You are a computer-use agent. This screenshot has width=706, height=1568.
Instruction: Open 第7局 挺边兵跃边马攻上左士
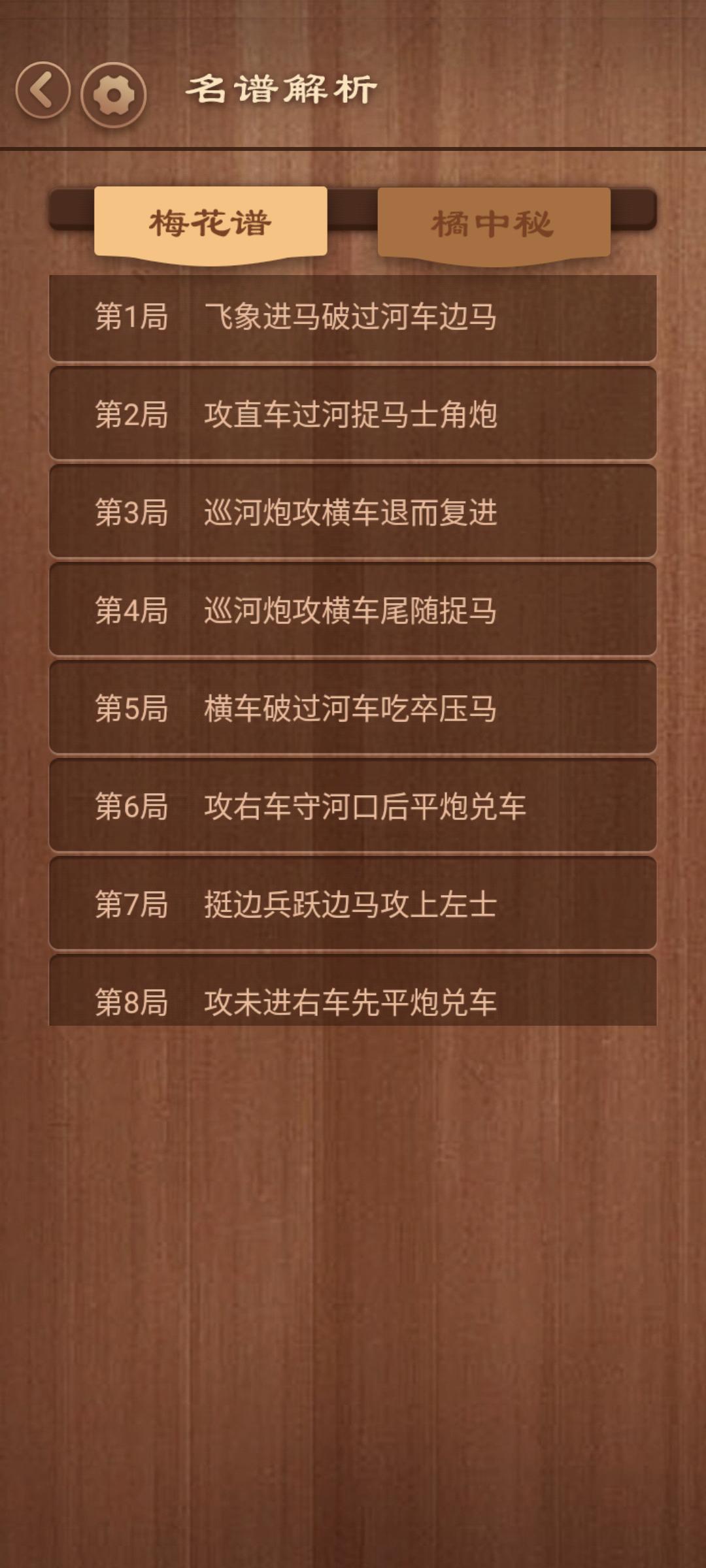[x=352, y=904]
